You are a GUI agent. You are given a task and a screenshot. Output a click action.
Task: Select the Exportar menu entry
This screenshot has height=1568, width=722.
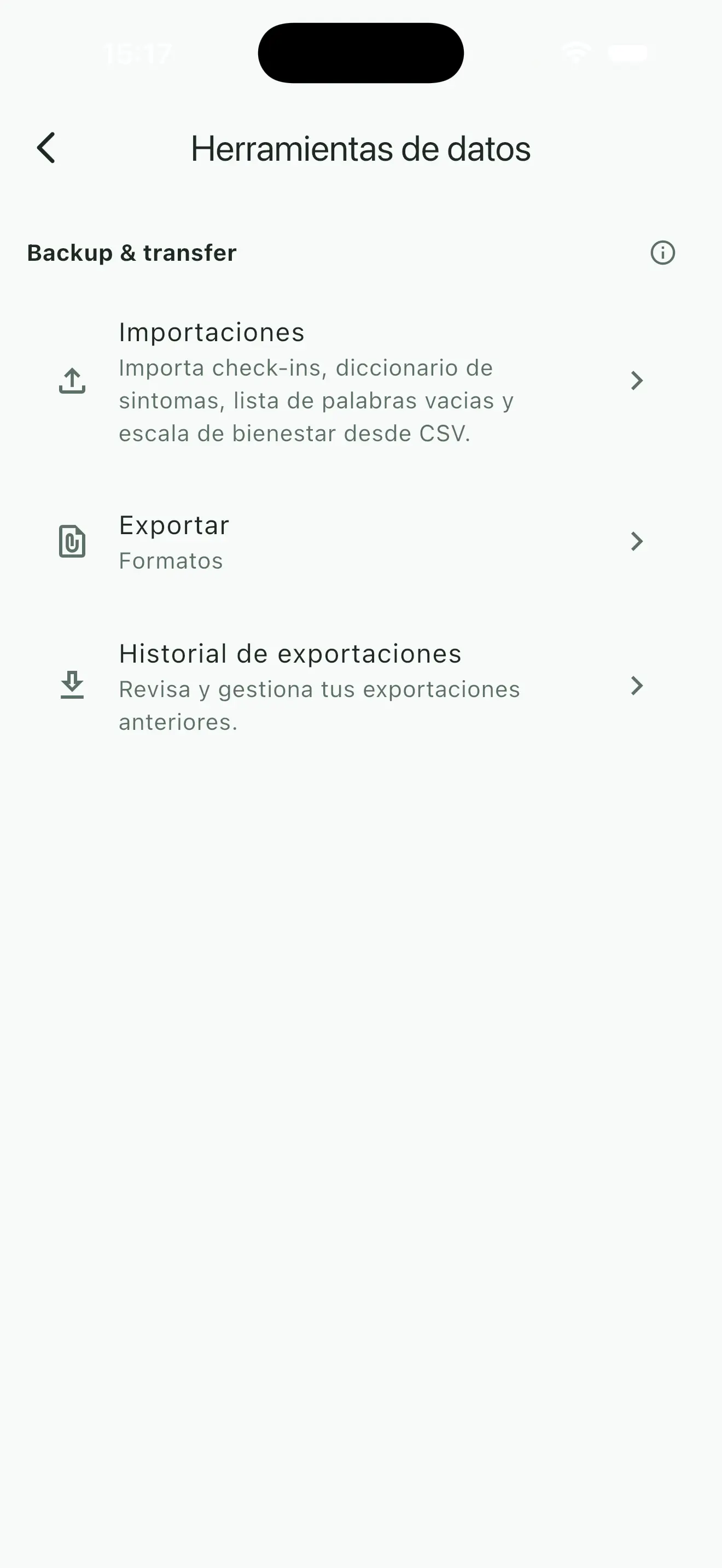[x=173, y=525]
